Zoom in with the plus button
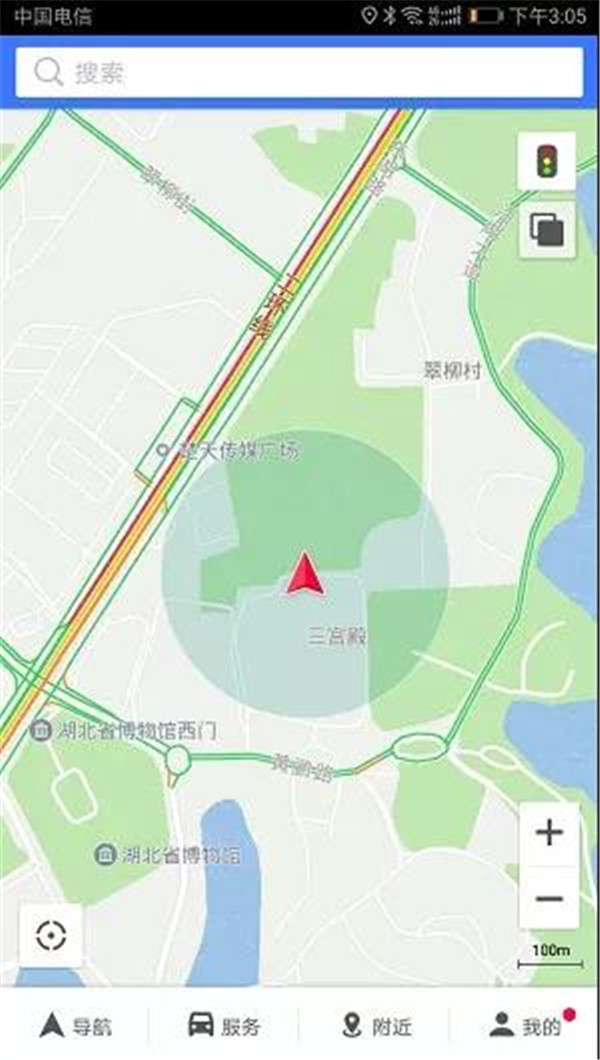This screenshot has height=1060, width=600. pos(549,833)
